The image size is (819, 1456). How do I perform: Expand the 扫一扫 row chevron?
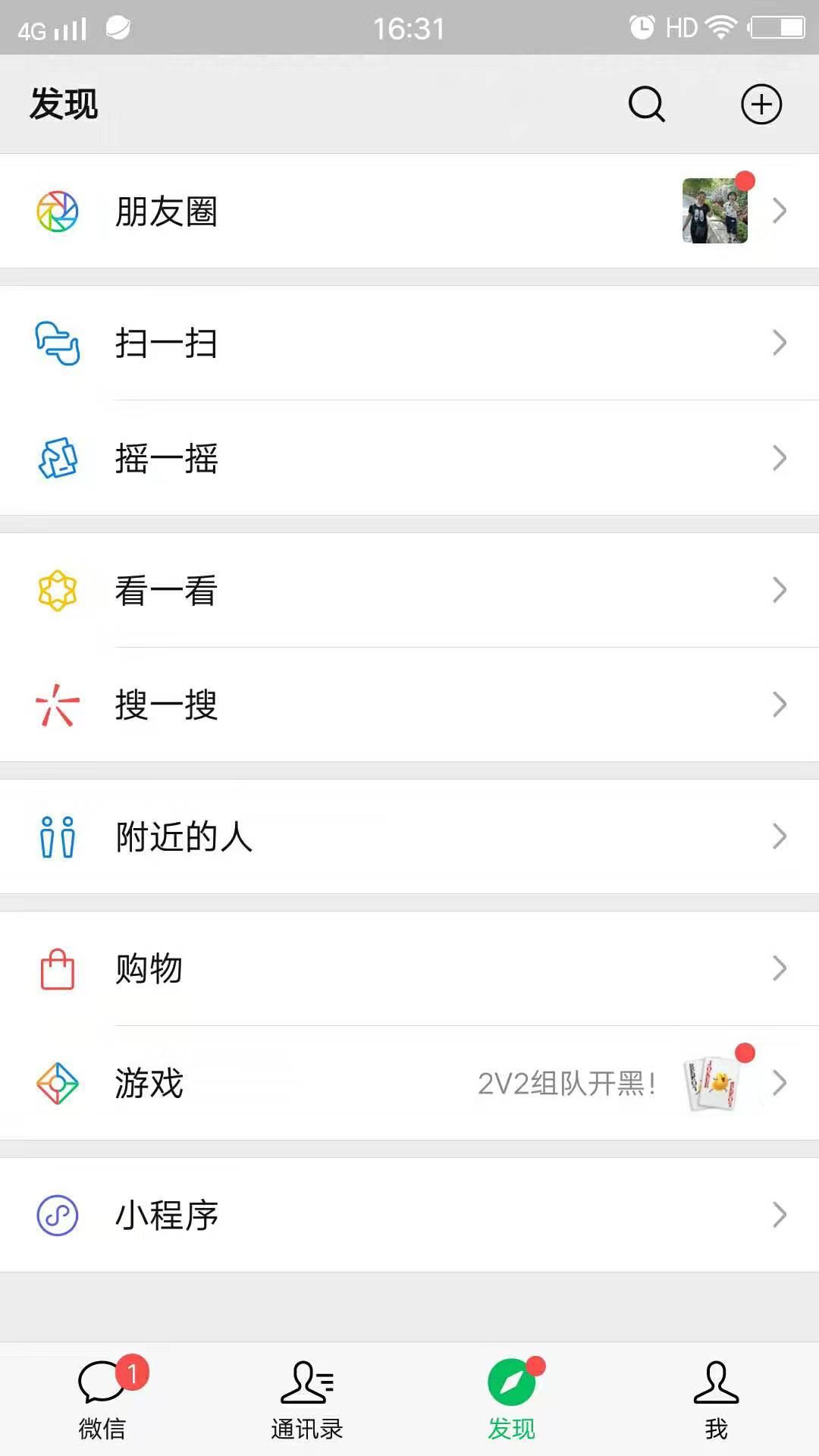click(780, 343)
